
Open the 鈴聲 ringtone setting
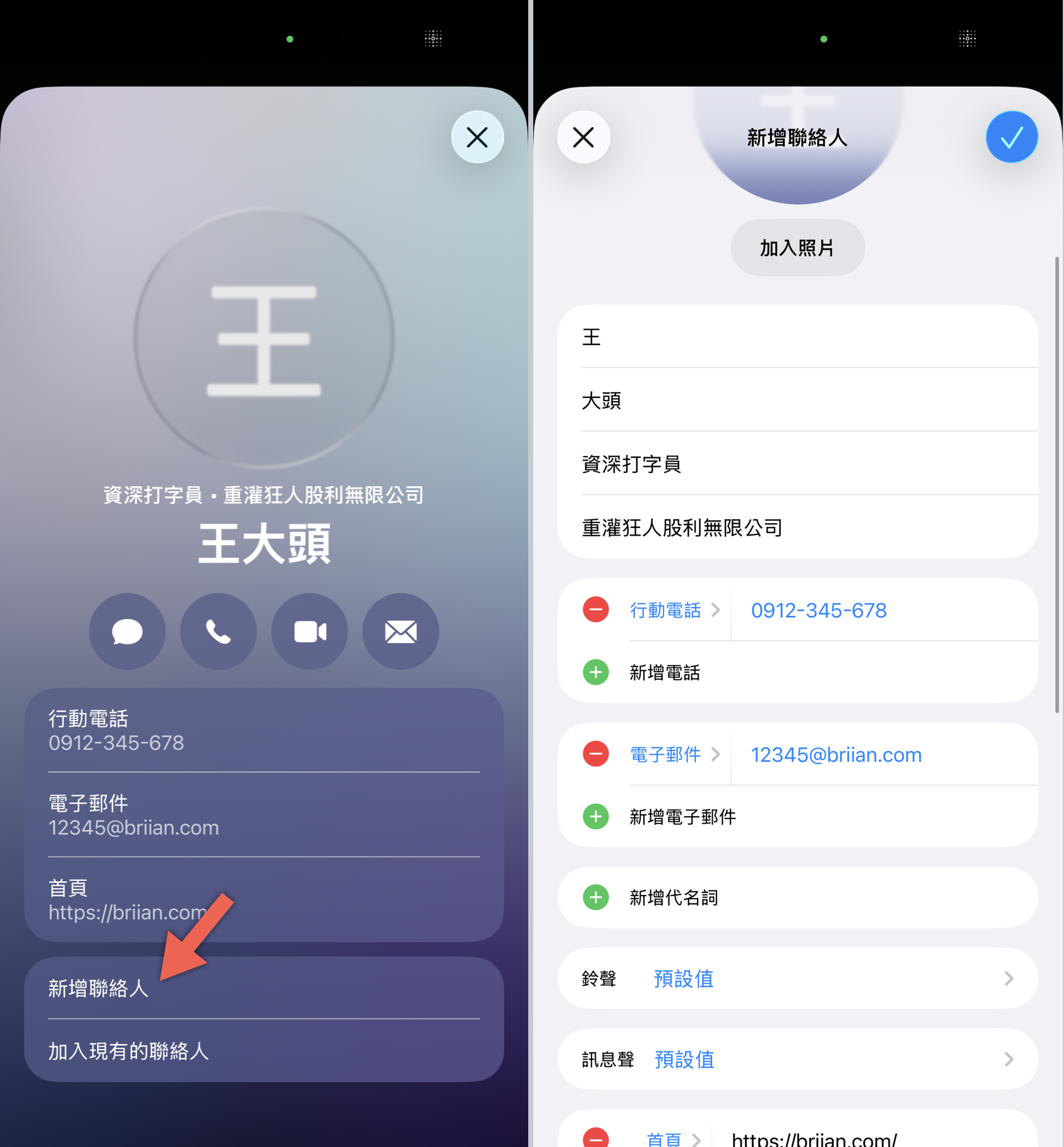point(797,978)
